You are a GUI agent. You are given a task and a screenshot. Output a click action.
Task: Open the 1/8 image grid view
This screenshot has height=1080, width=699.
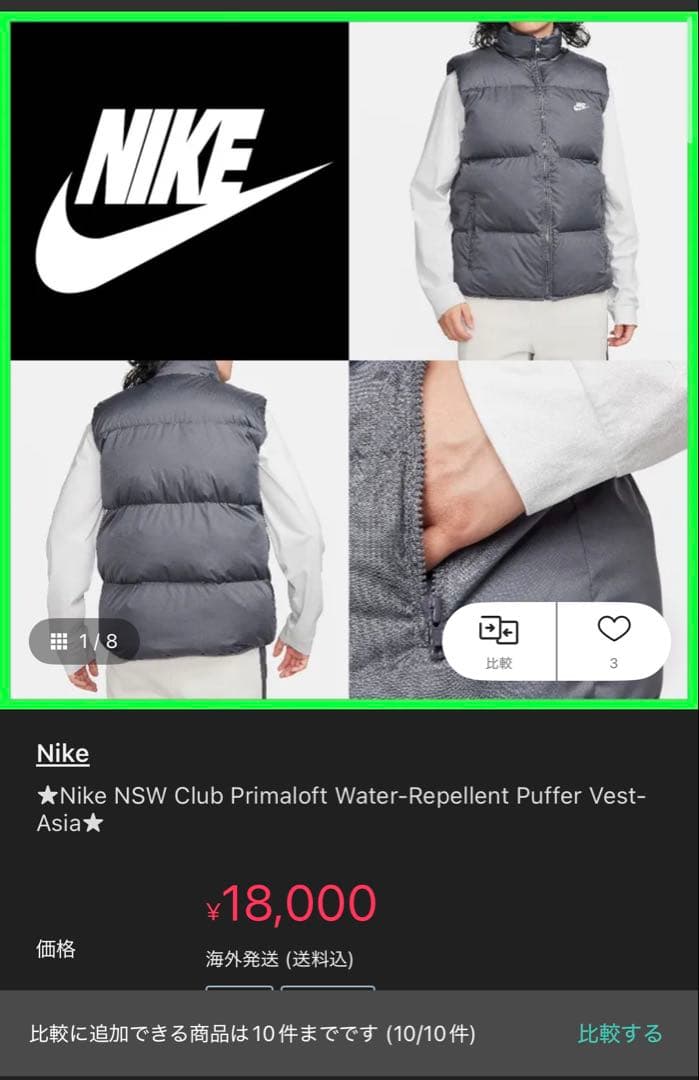84,641
